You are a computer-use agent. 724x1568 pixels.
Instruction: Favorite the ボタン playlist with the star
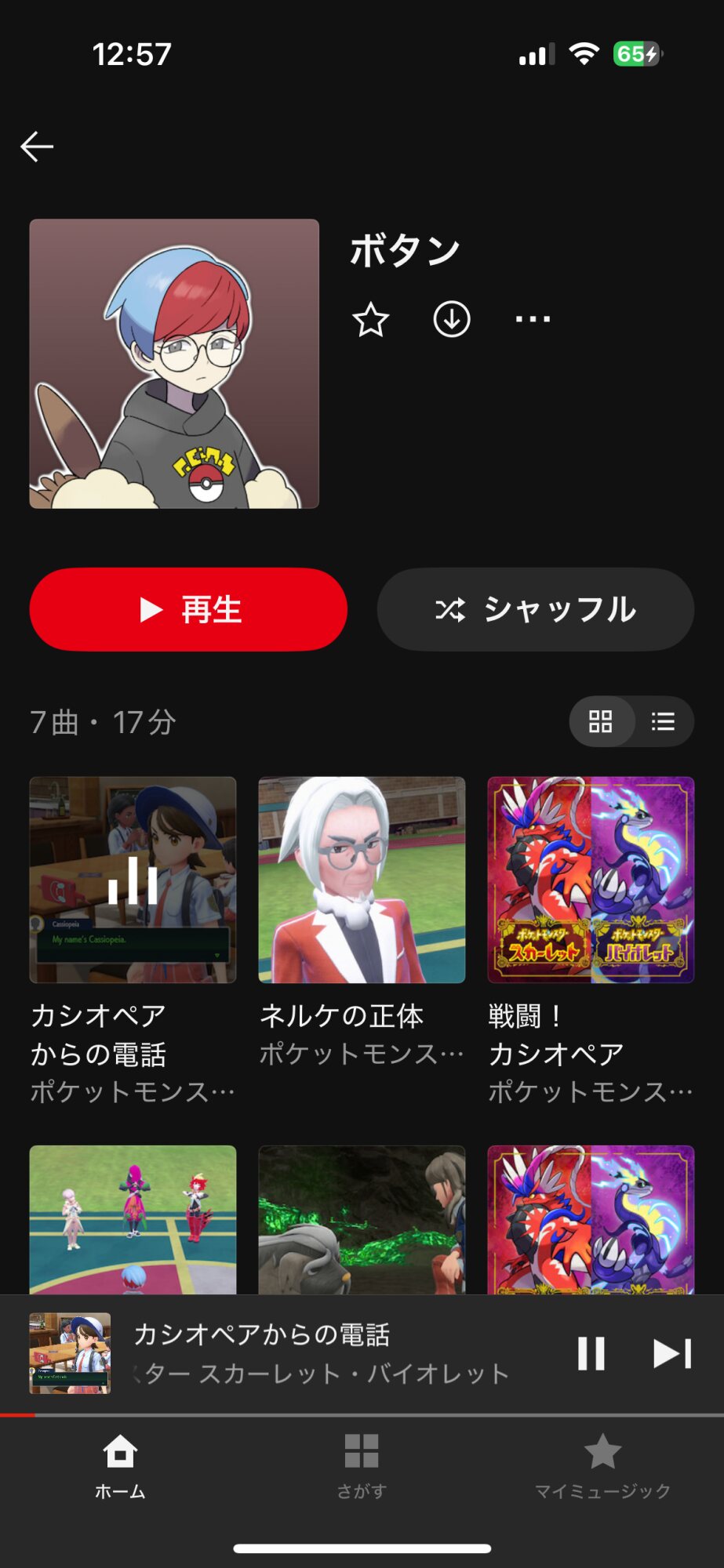[370, 320]
